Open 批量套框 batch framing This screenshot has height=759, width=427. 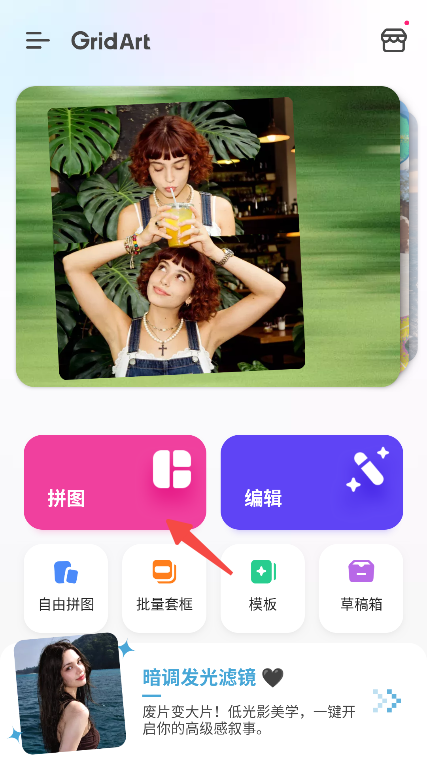coord(164,588)
